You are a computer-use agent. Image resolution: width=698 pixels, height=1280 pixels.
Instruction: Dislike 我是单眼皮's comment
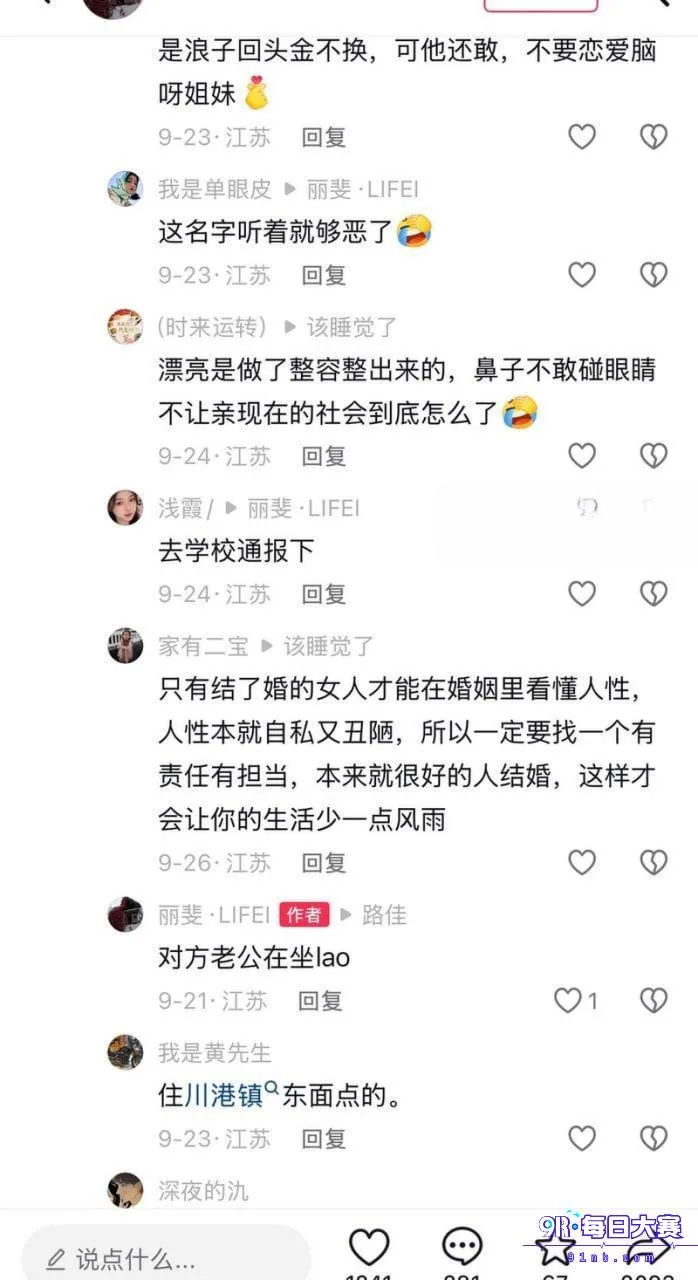(653, 274)
